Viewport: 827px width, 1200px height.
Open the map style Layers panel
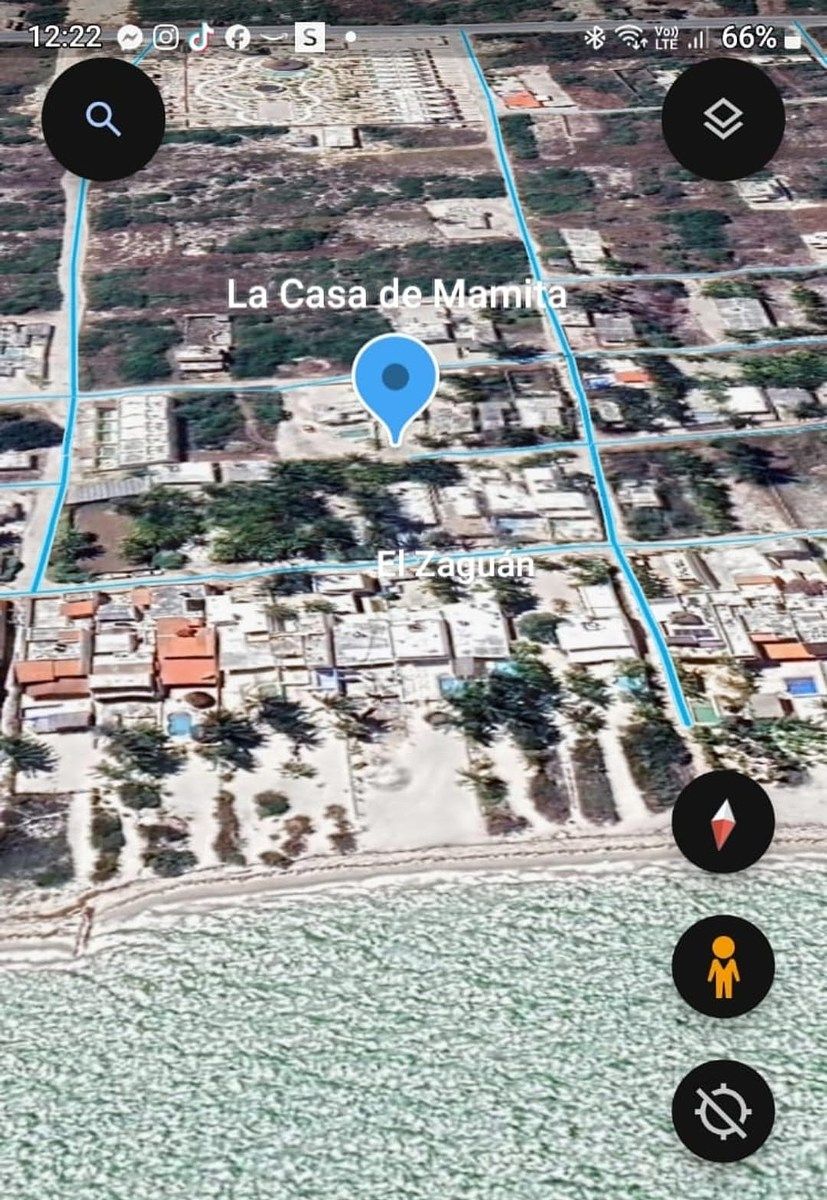point(723,117)
